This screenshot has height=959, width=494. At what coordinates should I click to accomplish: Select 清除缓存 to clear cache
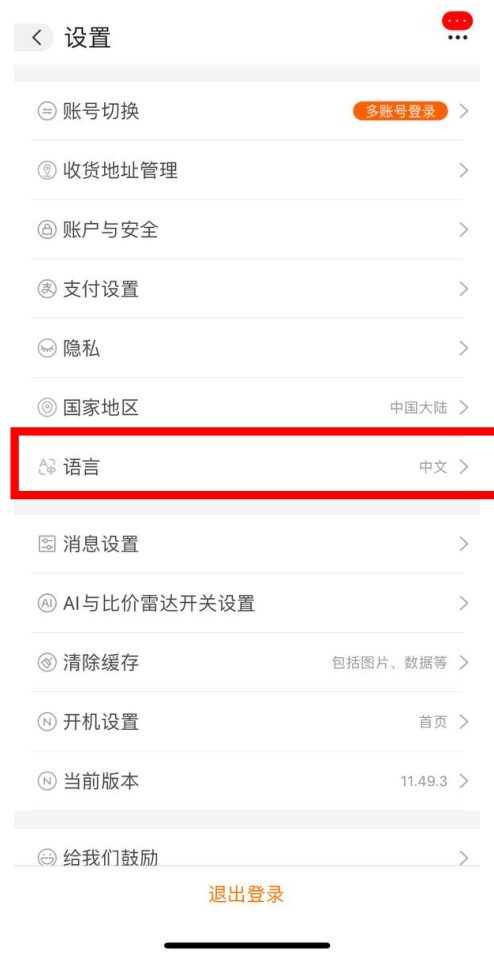[247, 662]
